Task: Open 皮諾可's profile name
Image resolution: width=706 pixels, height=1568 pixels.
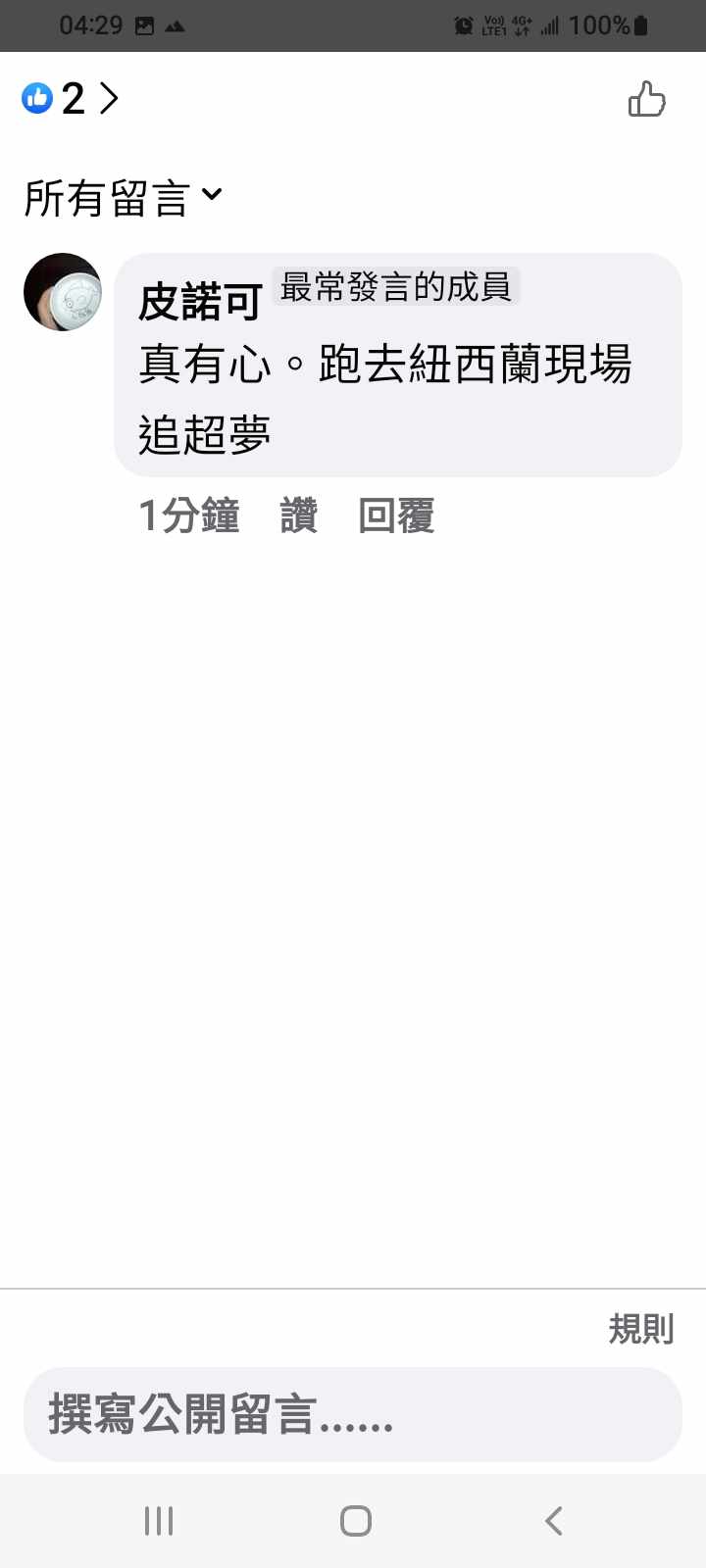Action: (x=200, y=301)
